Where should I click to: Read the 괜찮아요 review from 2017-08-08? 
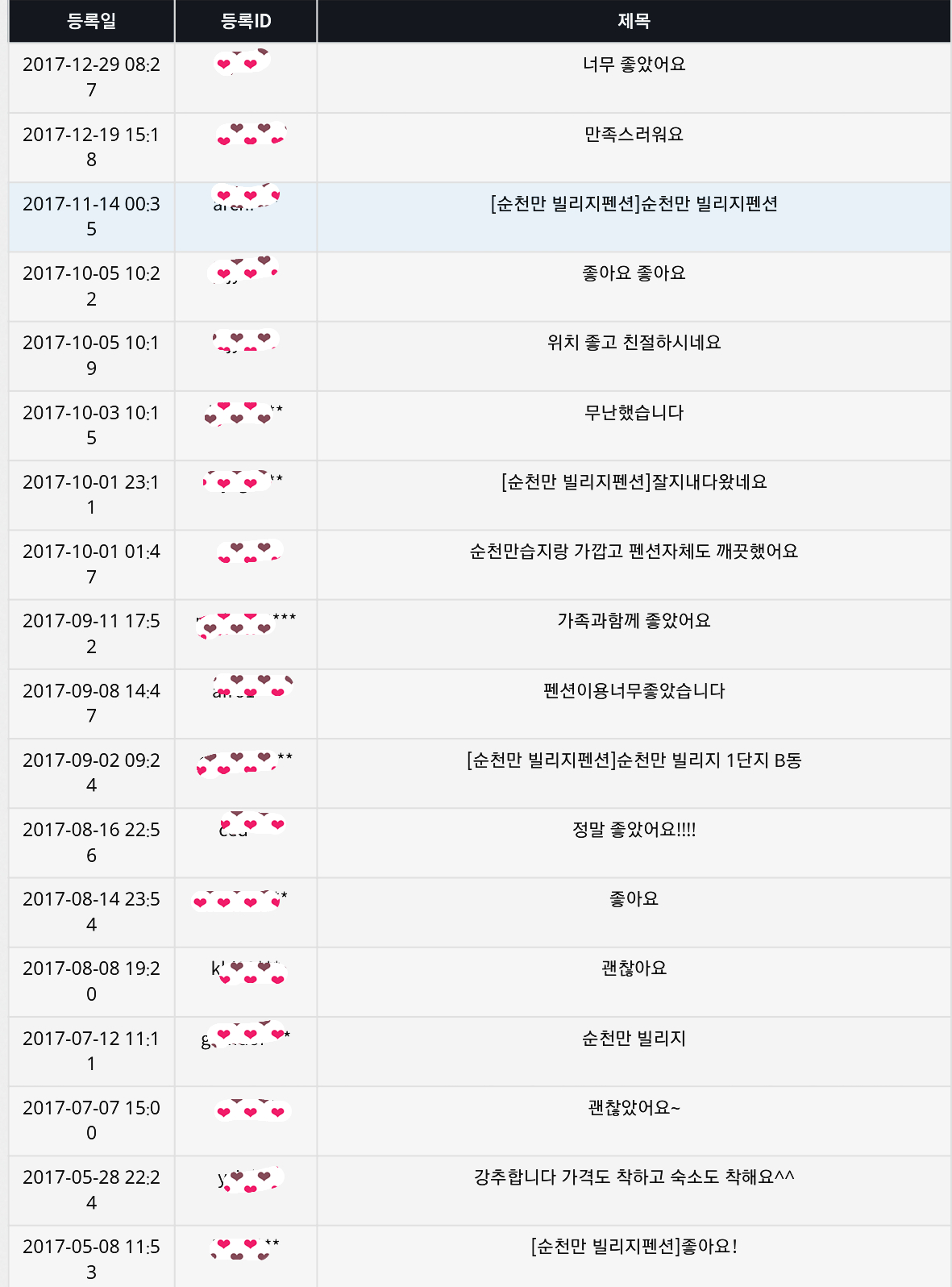634,968
